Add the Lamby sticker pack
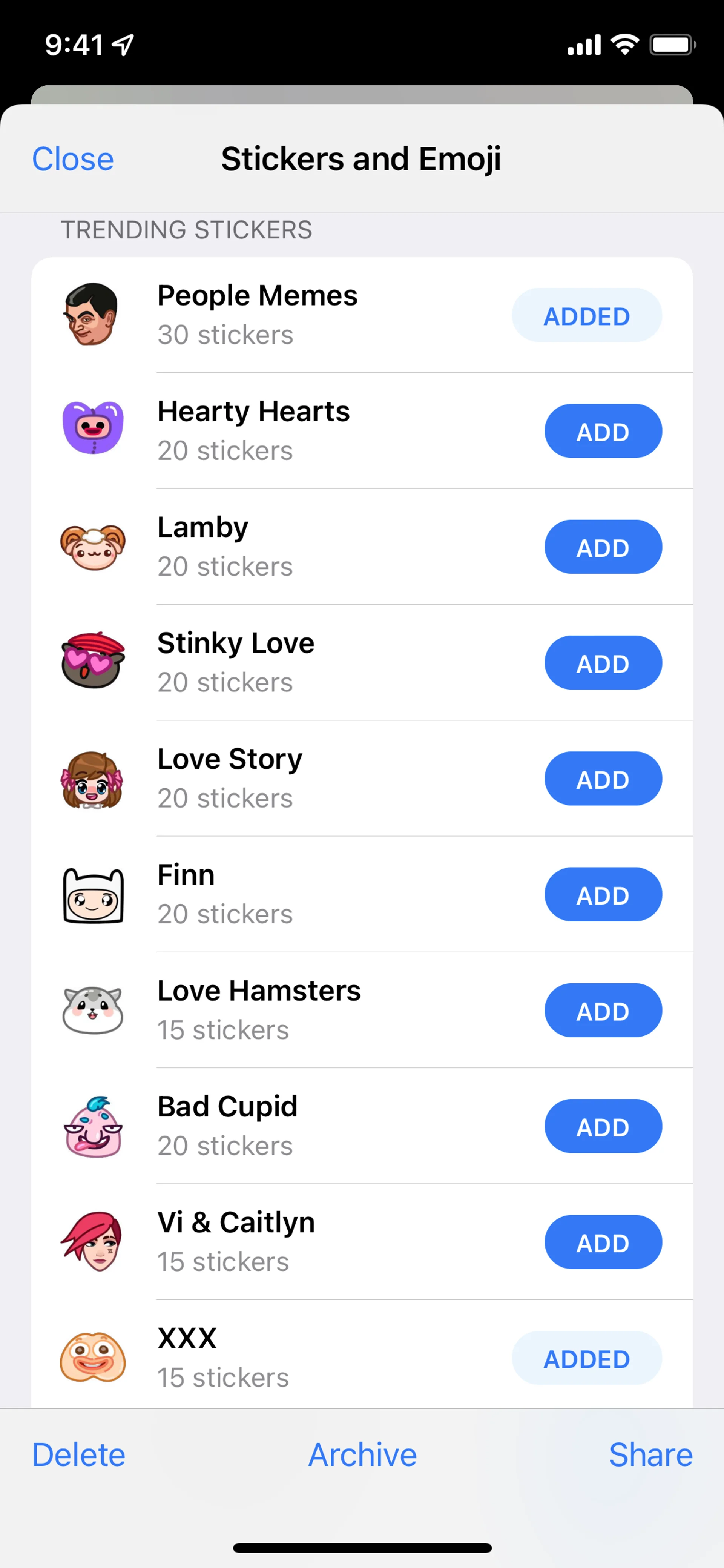Image resolution: width=724 pixels, height=1568 pixels. [602, 547]
